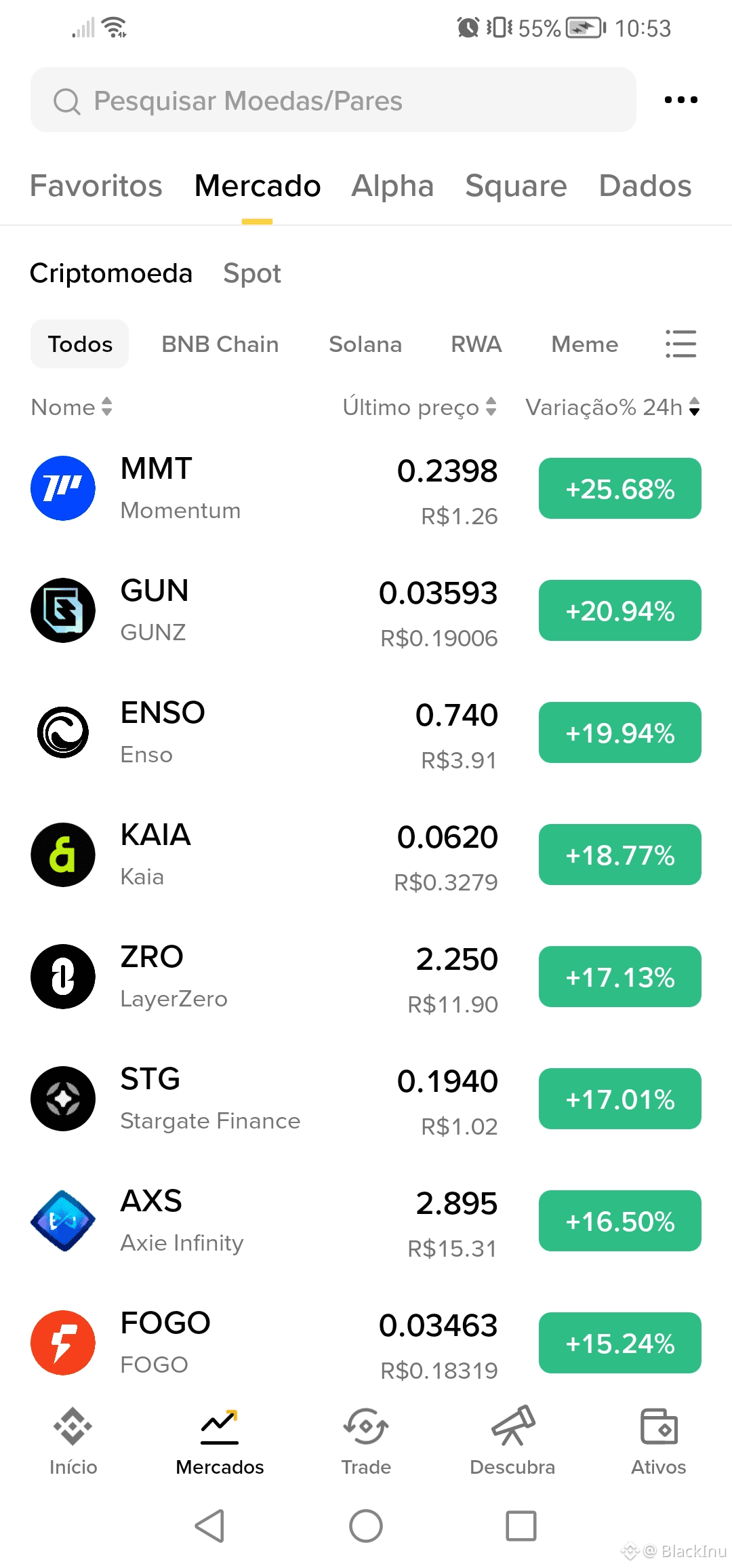This screenshot has width=732, height=1568.
Task: Tap the system back button
Action: [x=209, y=1526]
